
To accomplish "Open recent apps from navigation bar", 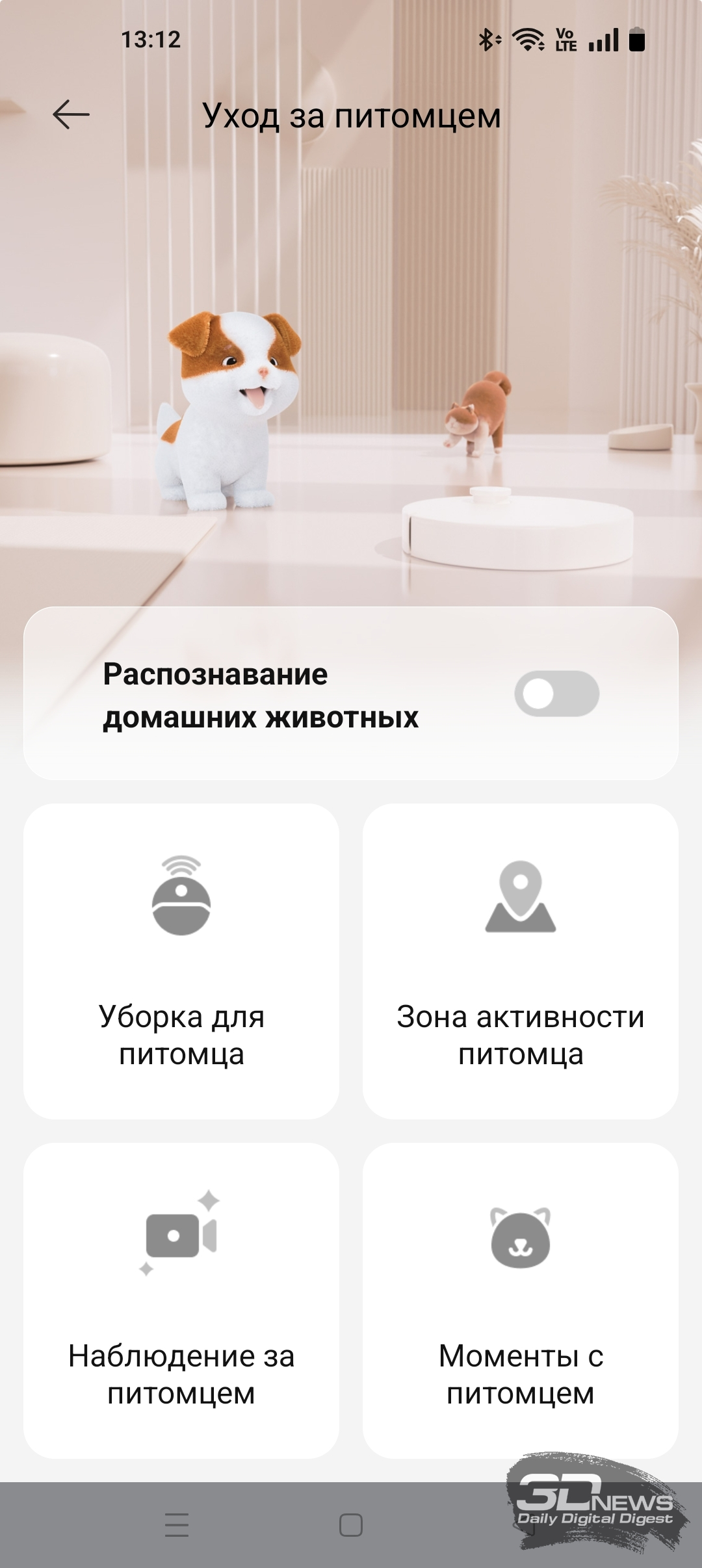I will point(177,1525).
